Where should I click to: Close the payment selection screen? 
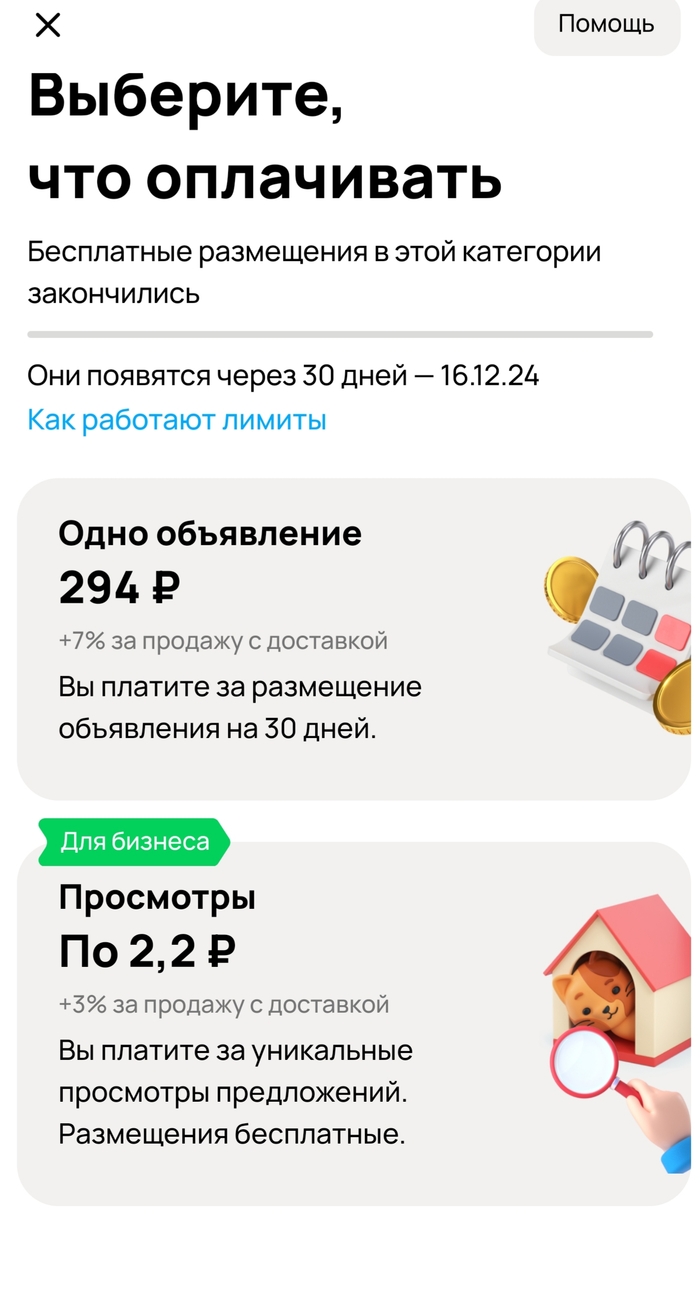click(x=48, y=26)
